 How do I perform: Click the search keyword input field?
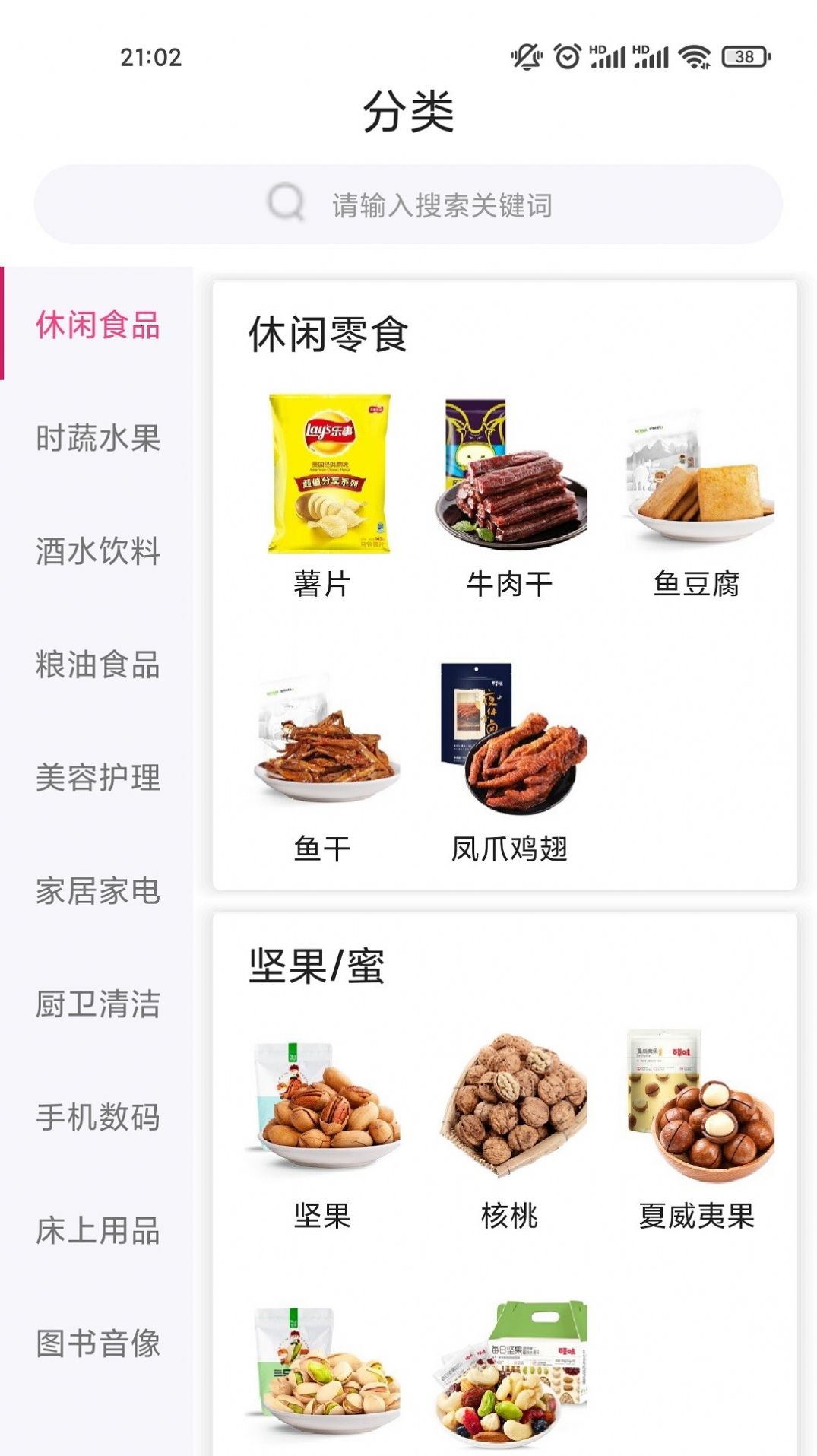point(441,202)
